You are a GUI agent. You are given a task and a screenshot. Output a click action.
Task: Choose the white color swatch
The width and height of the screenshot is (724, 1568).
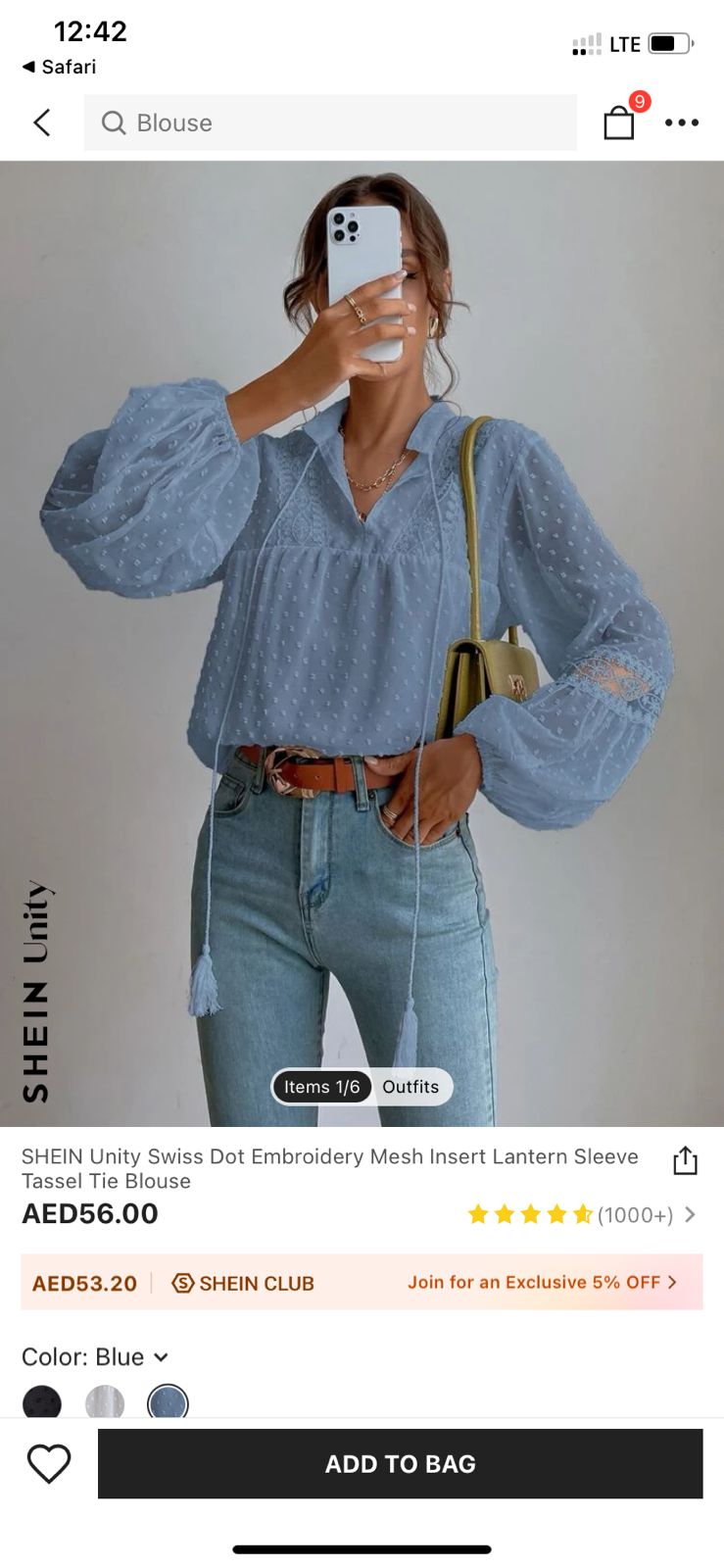pyautogui.click(x=105, y=1402)
